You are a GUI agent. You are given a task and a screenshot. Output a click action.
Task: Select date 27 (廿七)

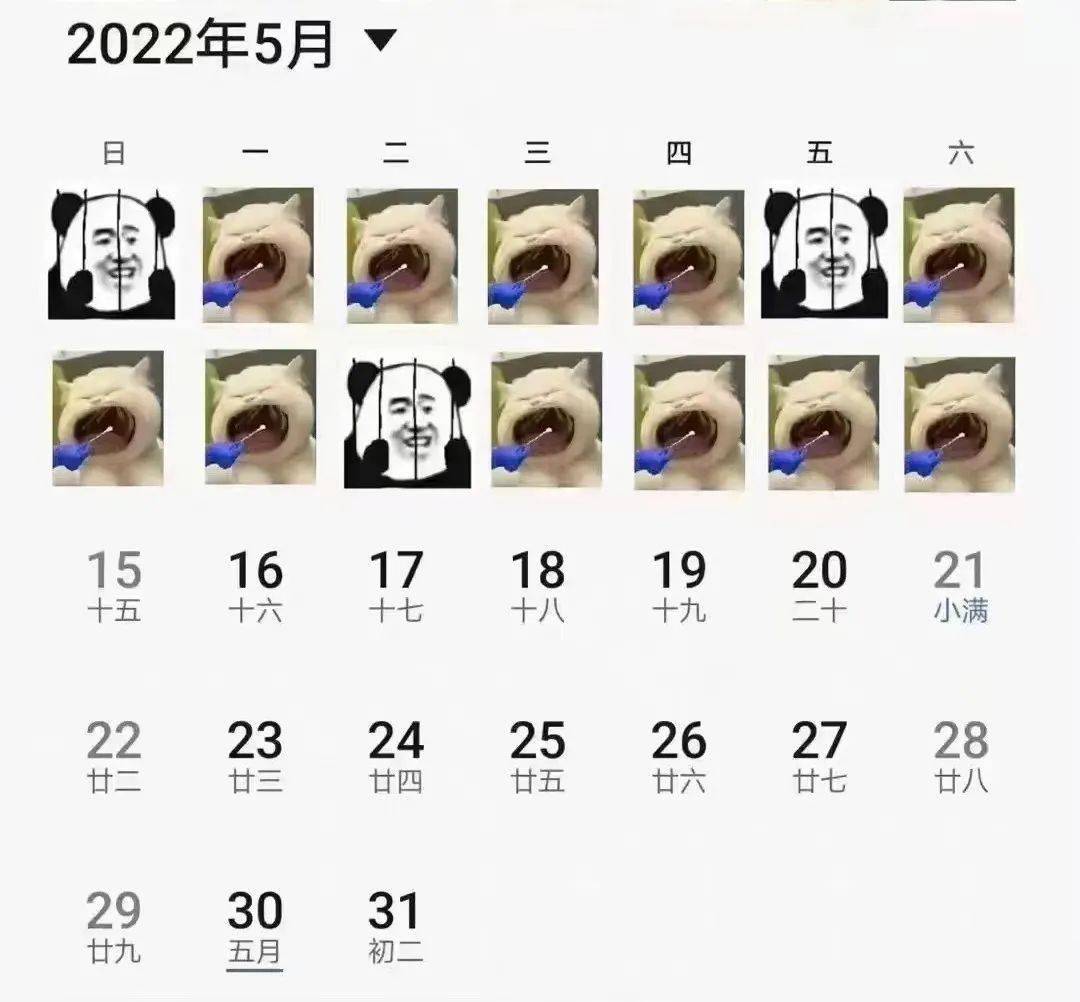pos(820,756)
